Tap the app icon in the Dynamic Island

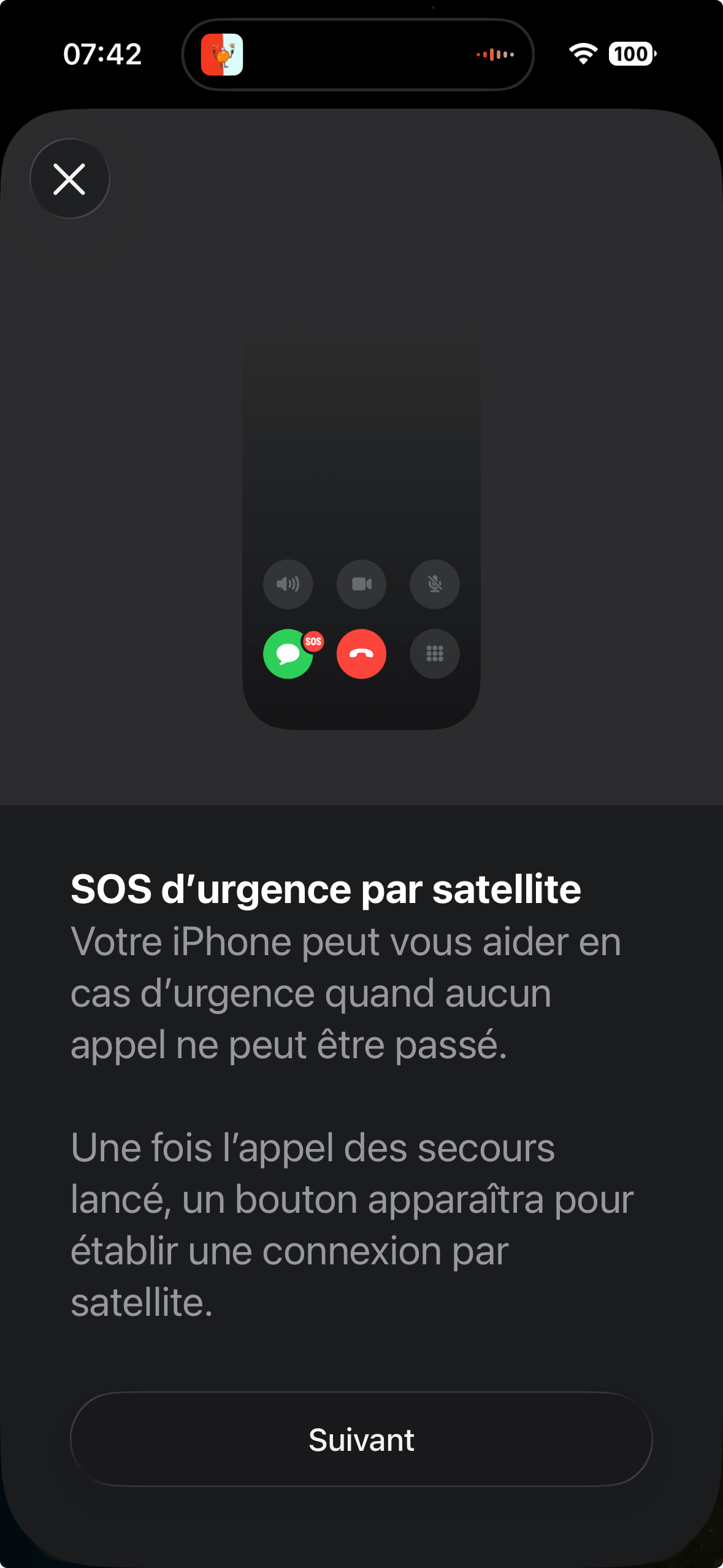coord(223,55)
